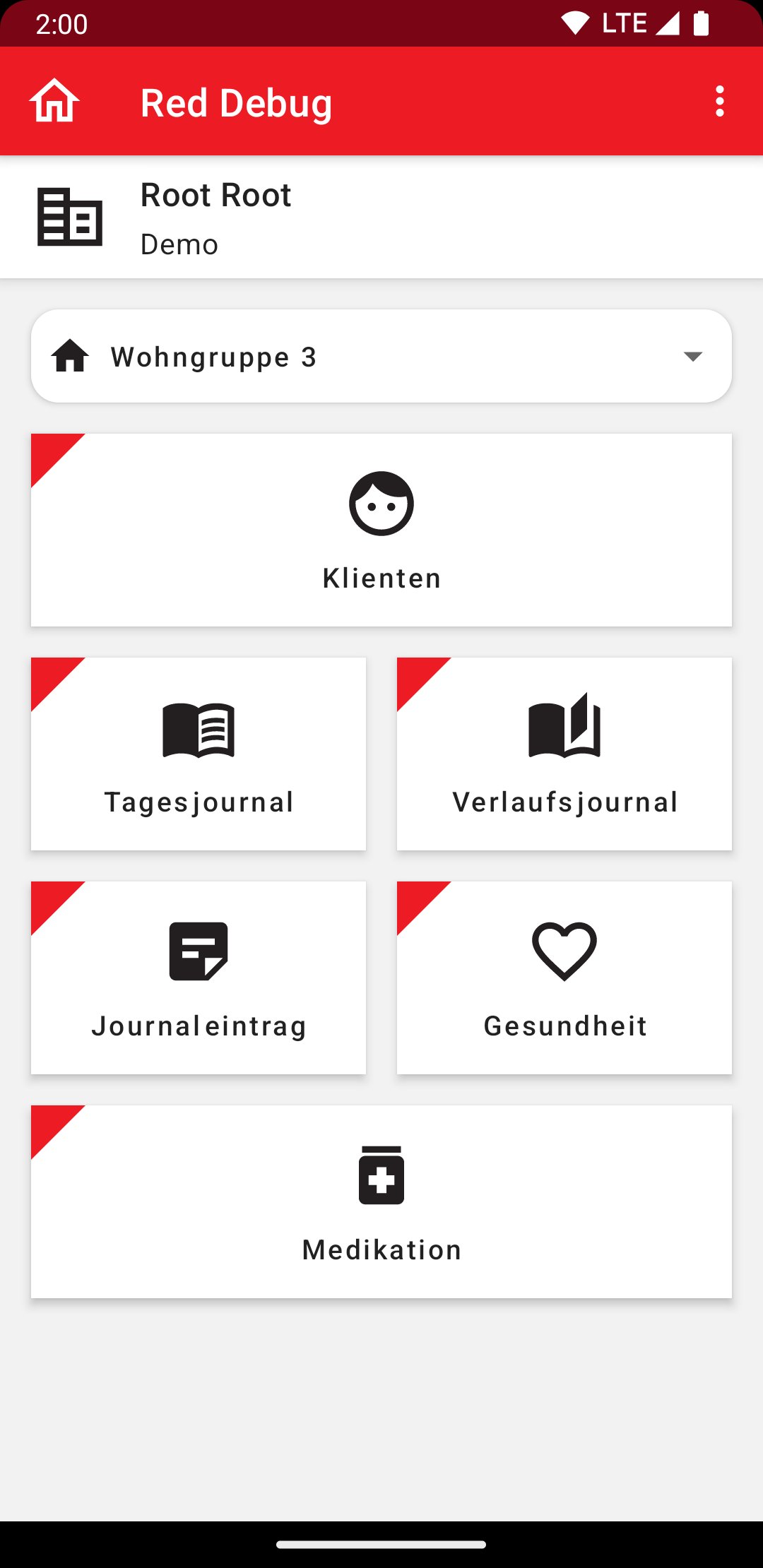The height and width of the screenshot is (1568, 763).
Task: Open Tagesjournal
Action: click(199, 754)
